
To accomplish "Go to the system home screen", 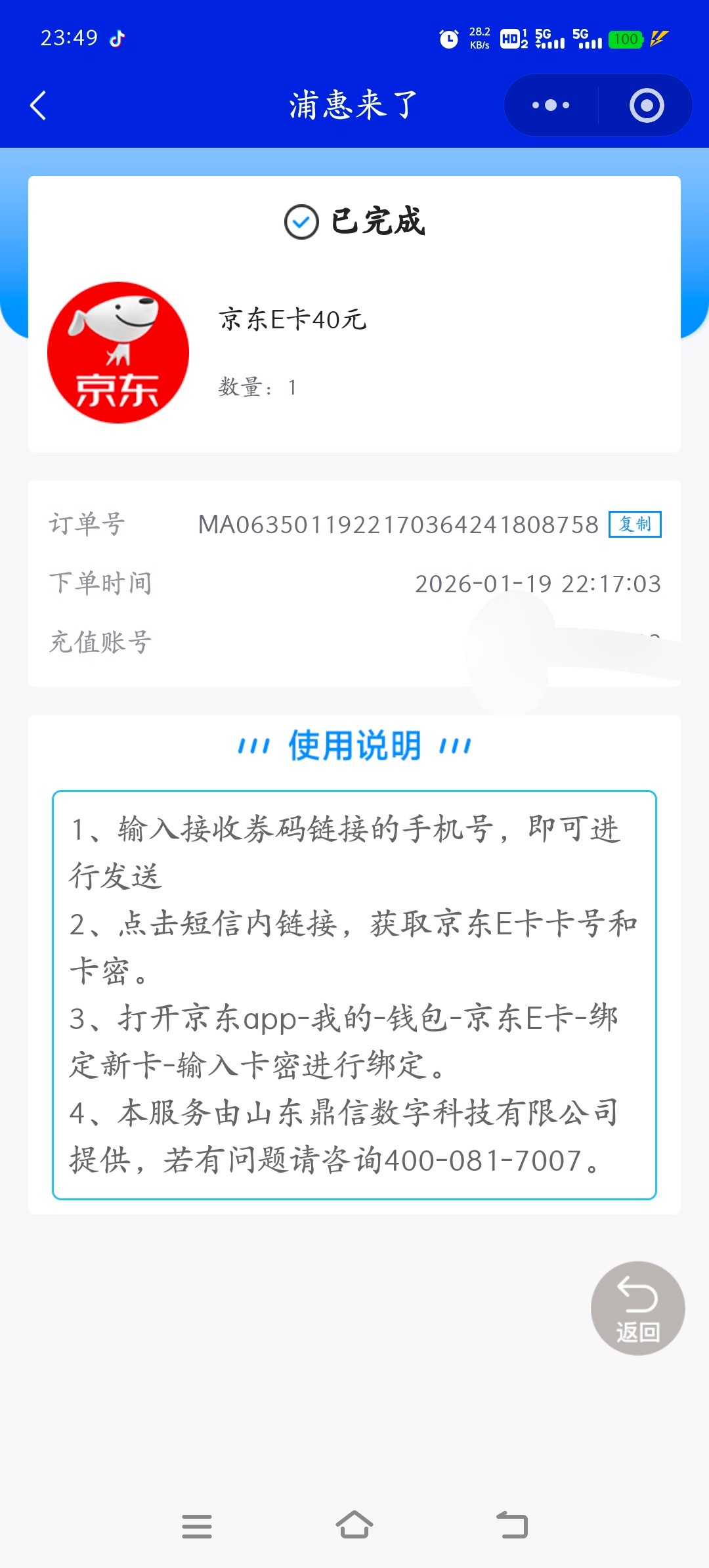I will point(354,1526).
